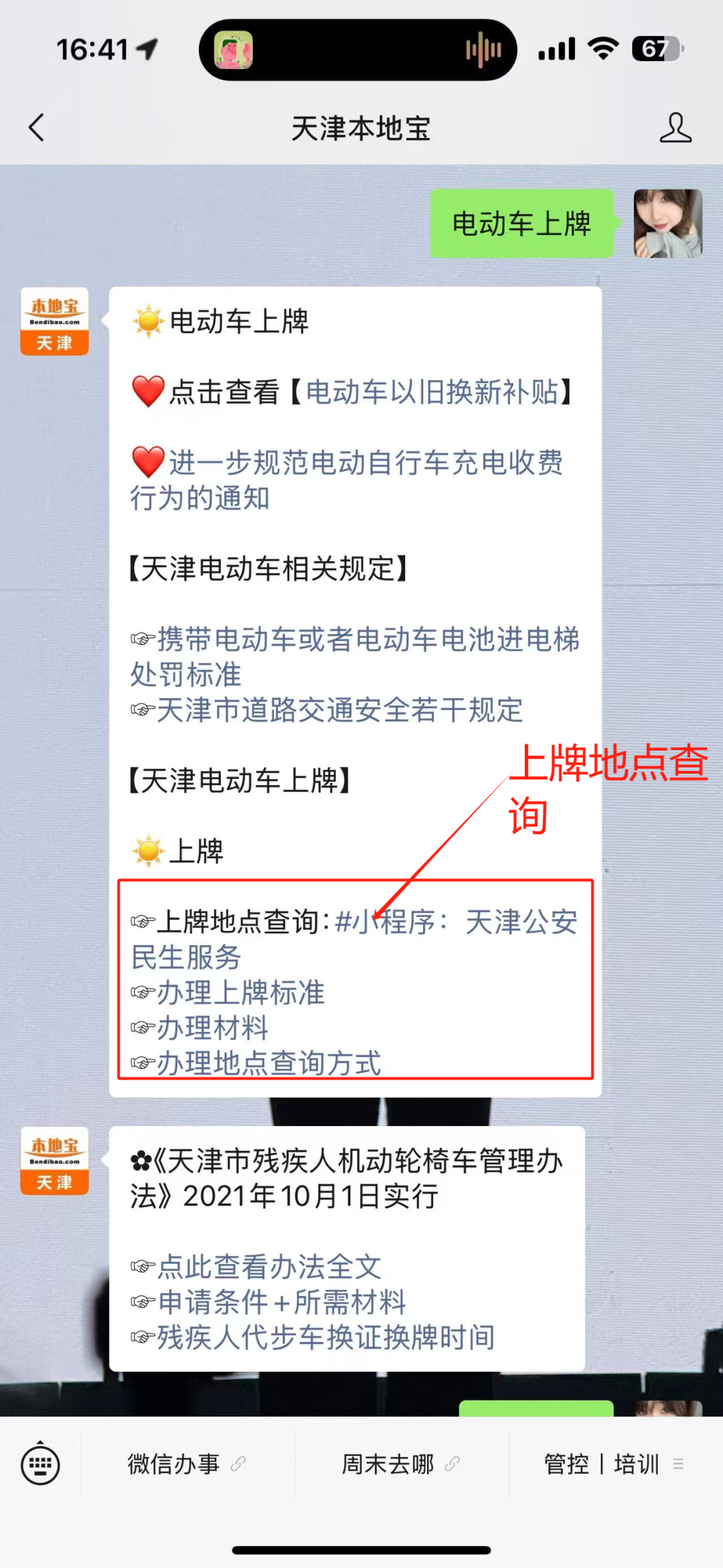Image resolution: width=723 pixels, height=1568 pixels.
Task: Tap my own avatar beside 电动车上牌
Action: (667, 224)
